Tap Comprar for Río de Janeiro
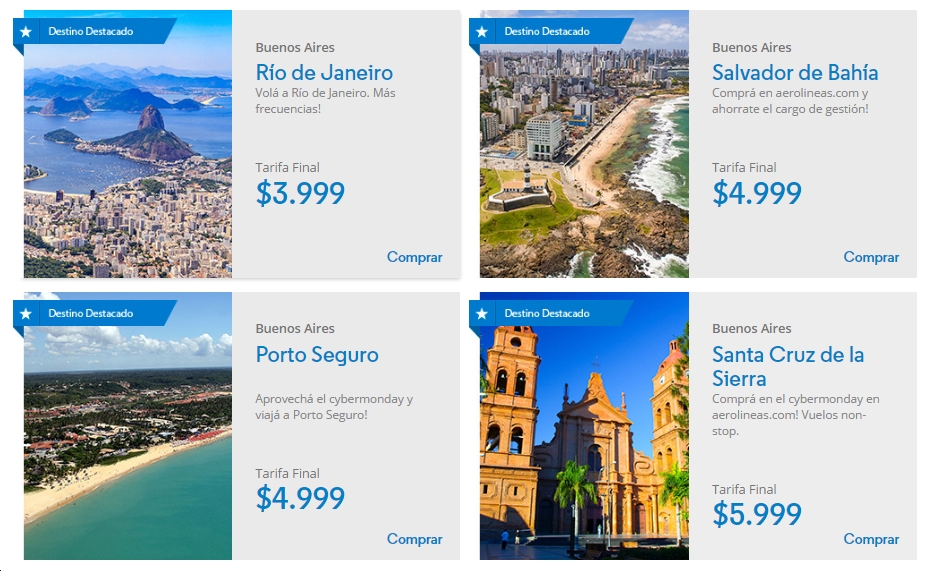This screenshot has height=571, width=930. [414, 257]
